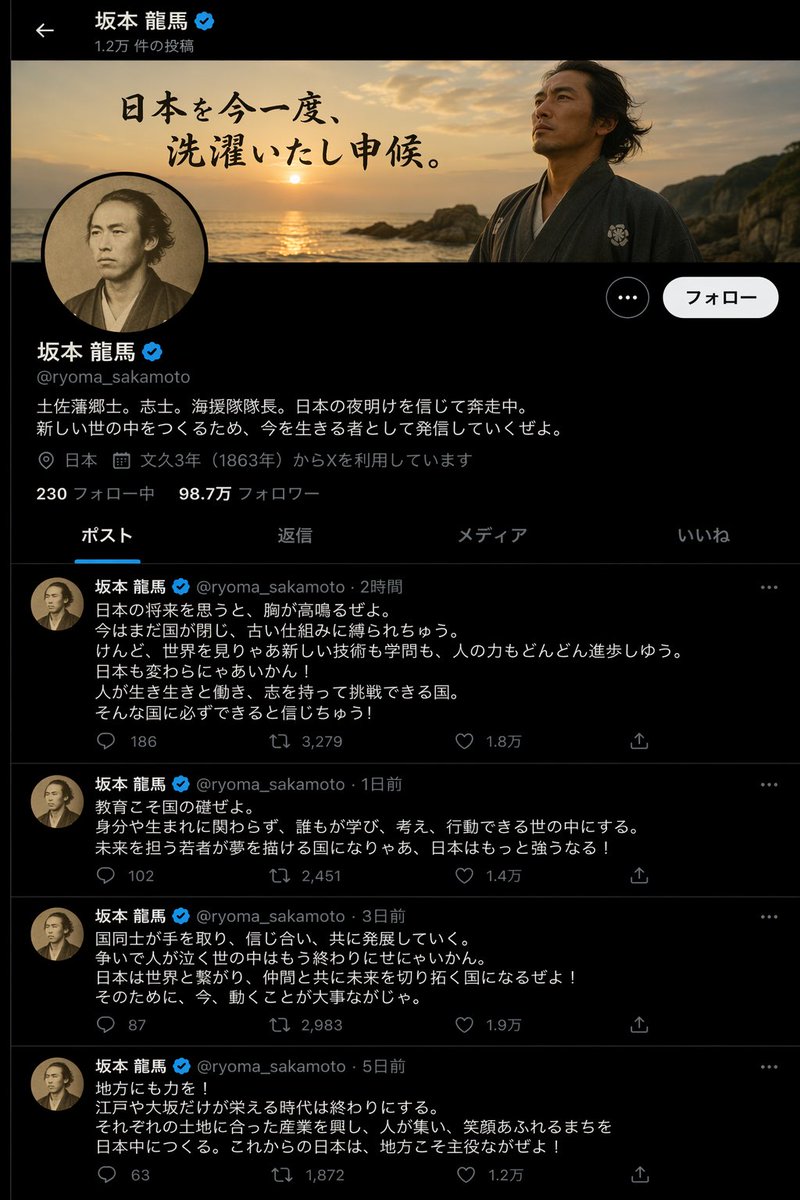This screenshot has width=800, height=1200.
Task: Share the 1日前 post about 教育
Action: (x=640, y=875)
